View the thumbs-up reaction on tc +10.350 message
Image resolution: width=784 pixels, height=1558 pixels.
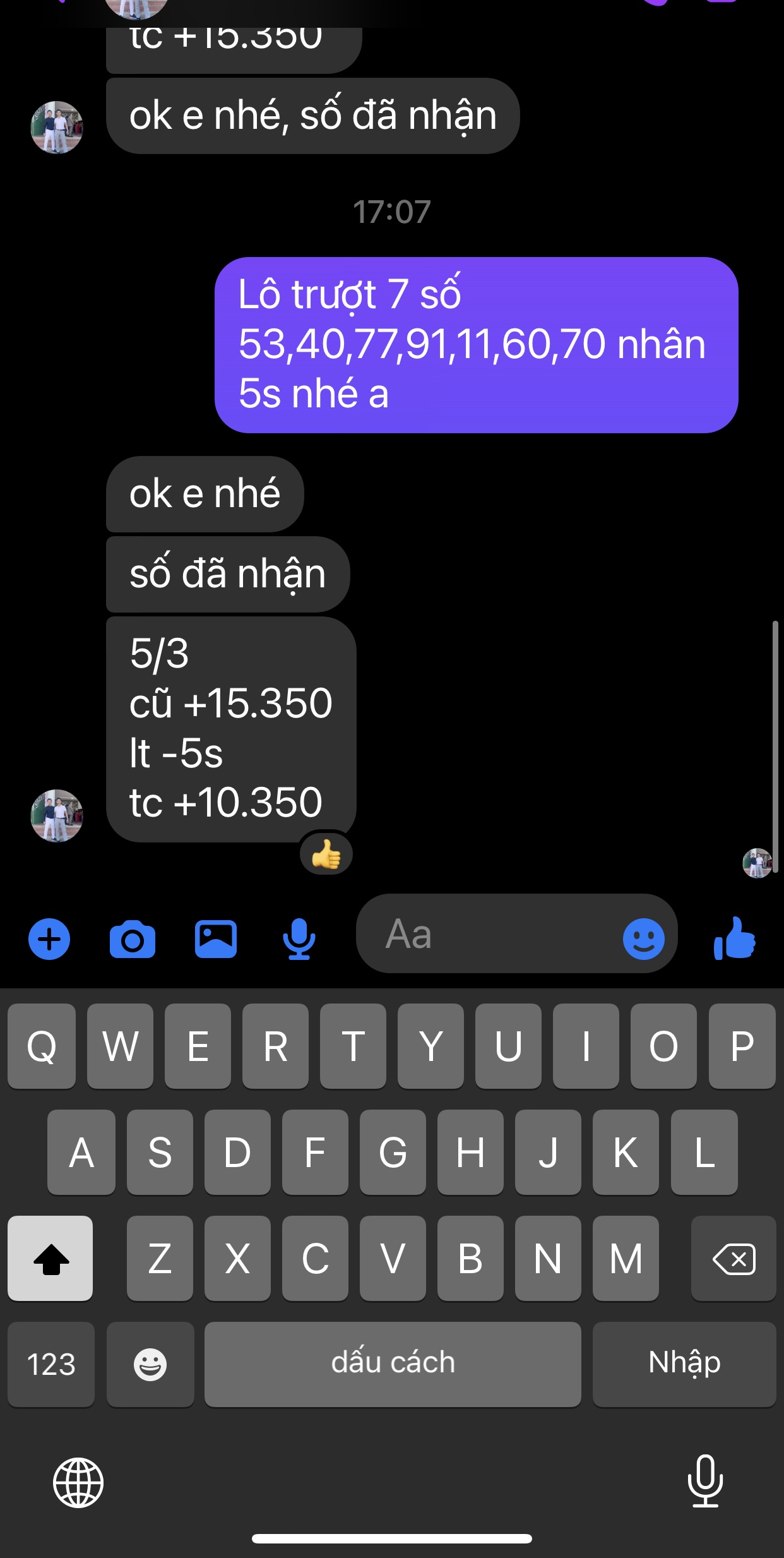tap(326, 855)
